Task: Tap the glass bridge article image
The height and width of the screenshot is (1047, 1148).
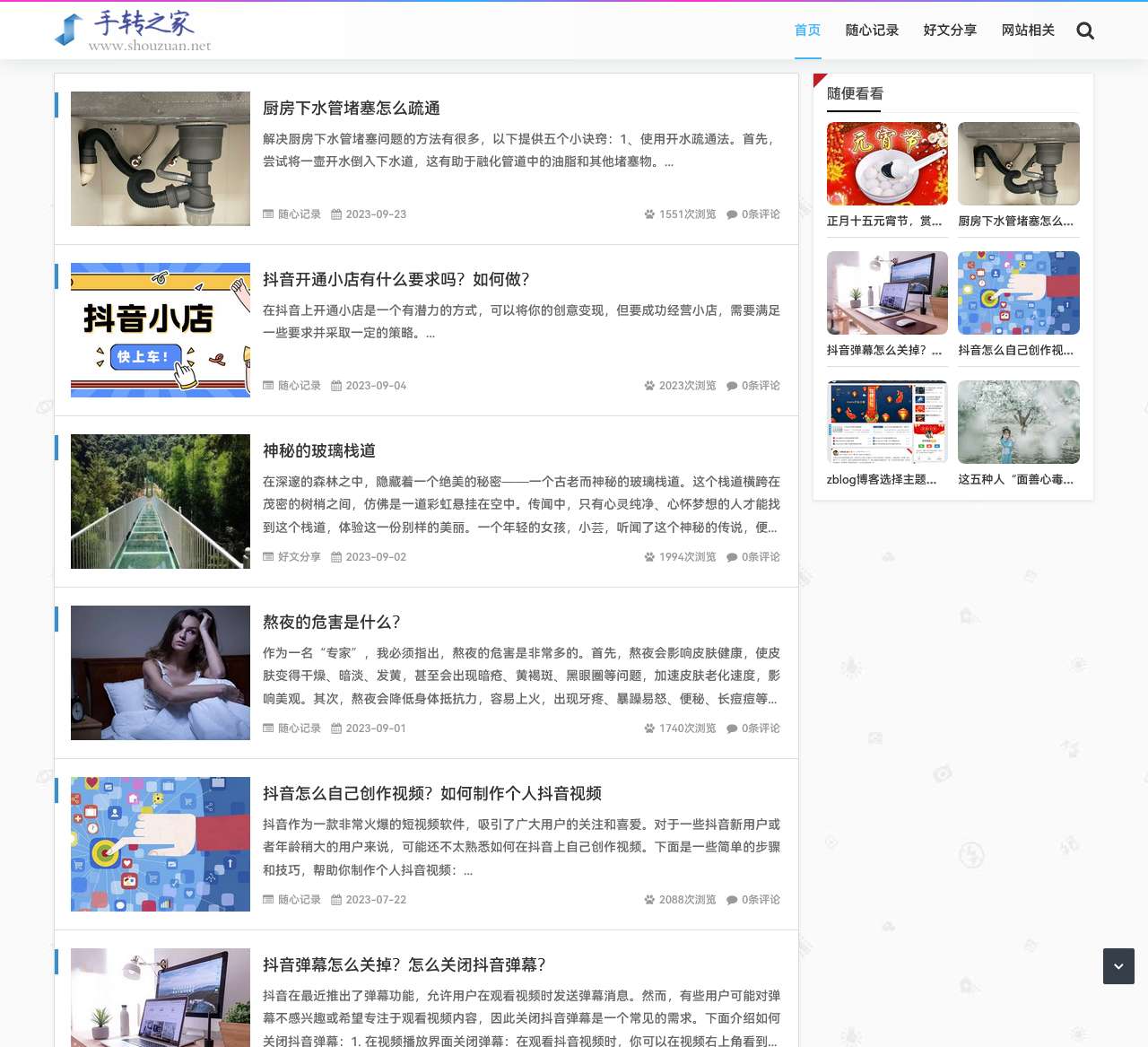Action: pyautogui.click(x=161, y=502)
